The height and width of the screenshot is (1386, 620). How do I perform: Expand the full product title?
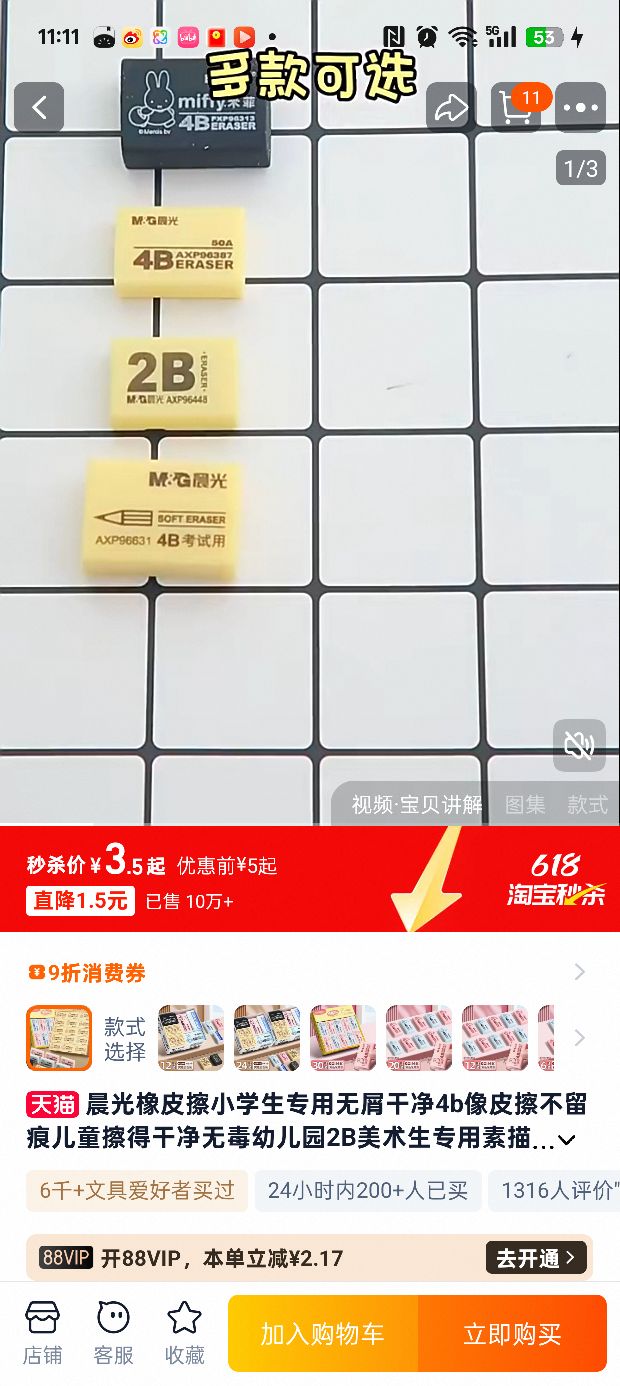click(567, 1139)
